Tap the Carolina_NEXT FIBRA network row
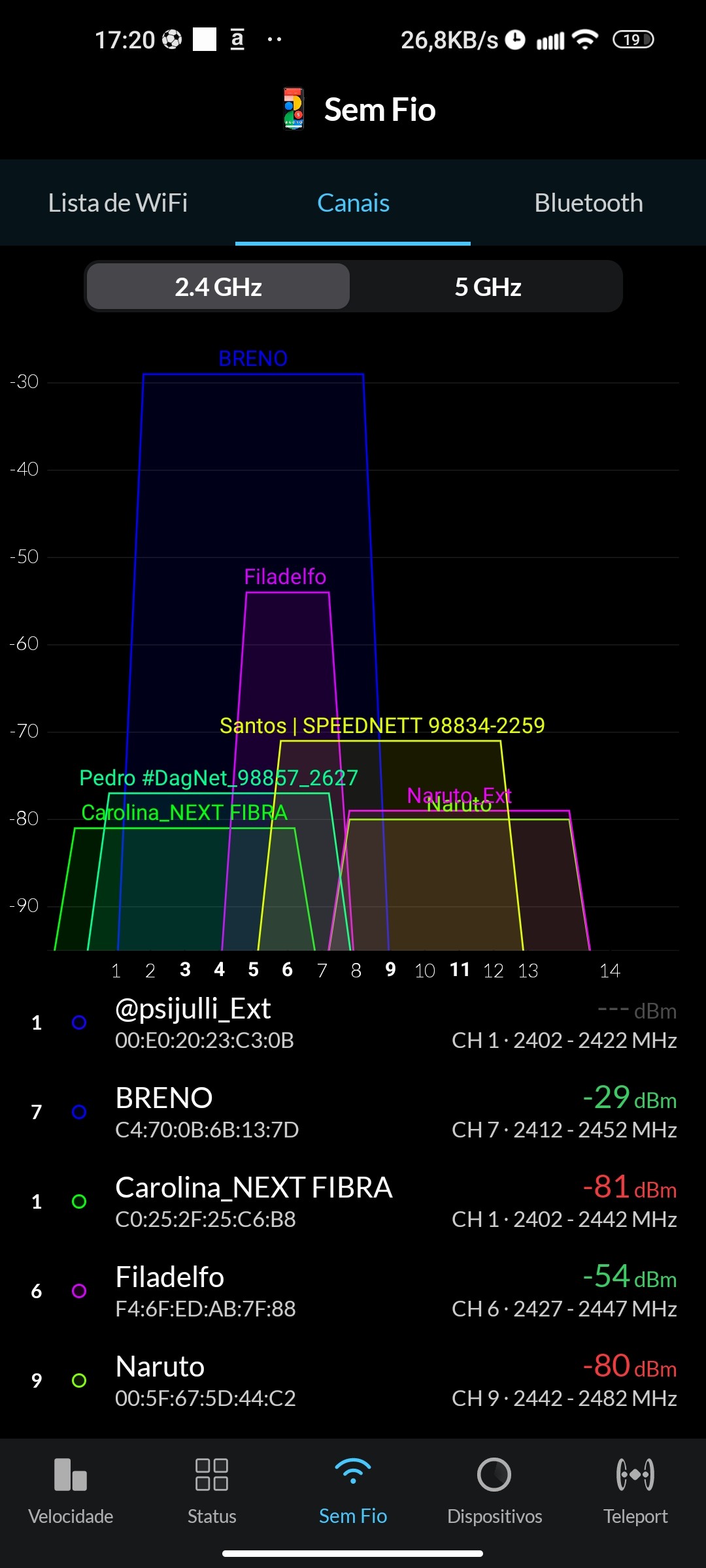Viewport: 706px width, 1568px height. 353,1202
